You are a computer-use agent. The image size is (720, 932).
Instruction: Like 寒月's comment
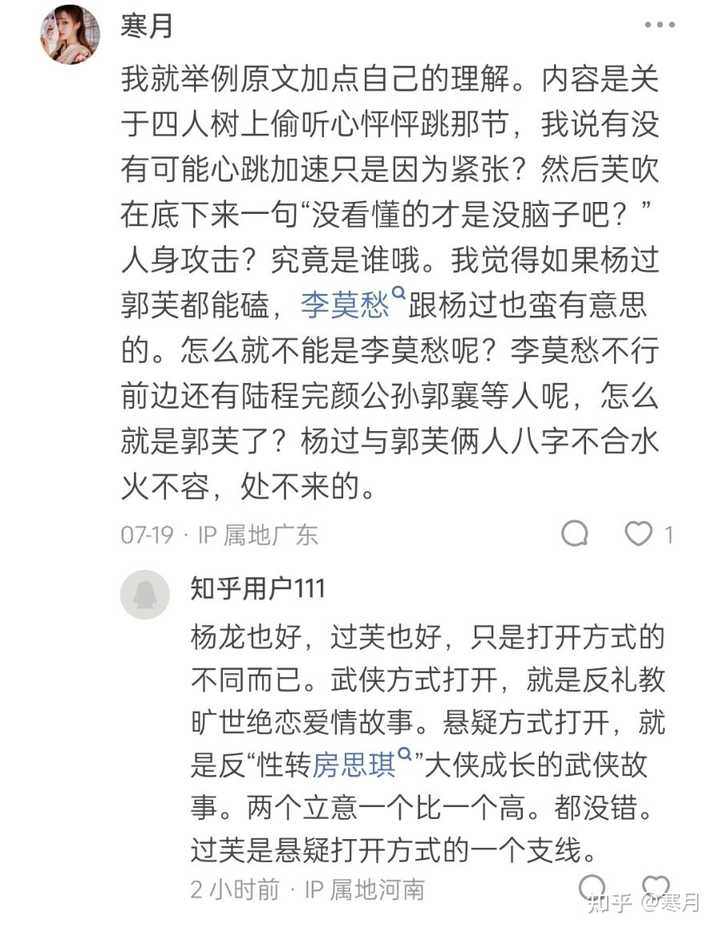pos(639,533)
